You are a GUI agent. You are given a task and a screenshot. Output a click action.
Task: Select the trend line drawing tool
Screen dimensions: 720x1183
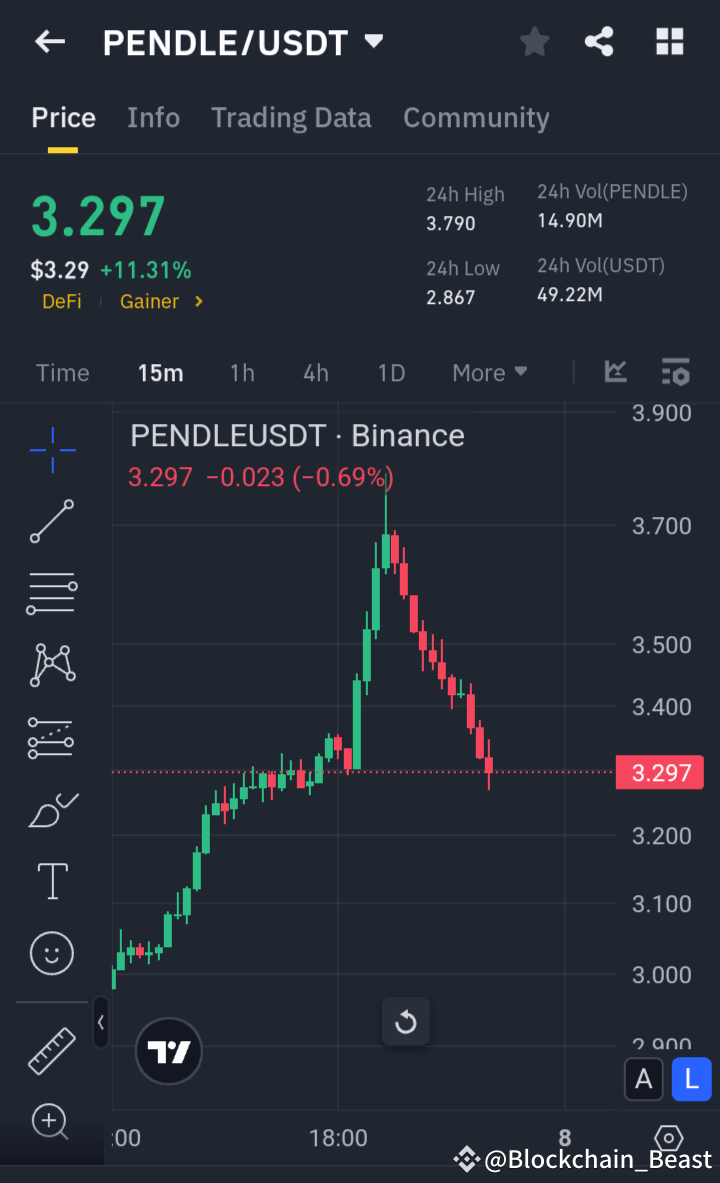[x=51, y=522]
